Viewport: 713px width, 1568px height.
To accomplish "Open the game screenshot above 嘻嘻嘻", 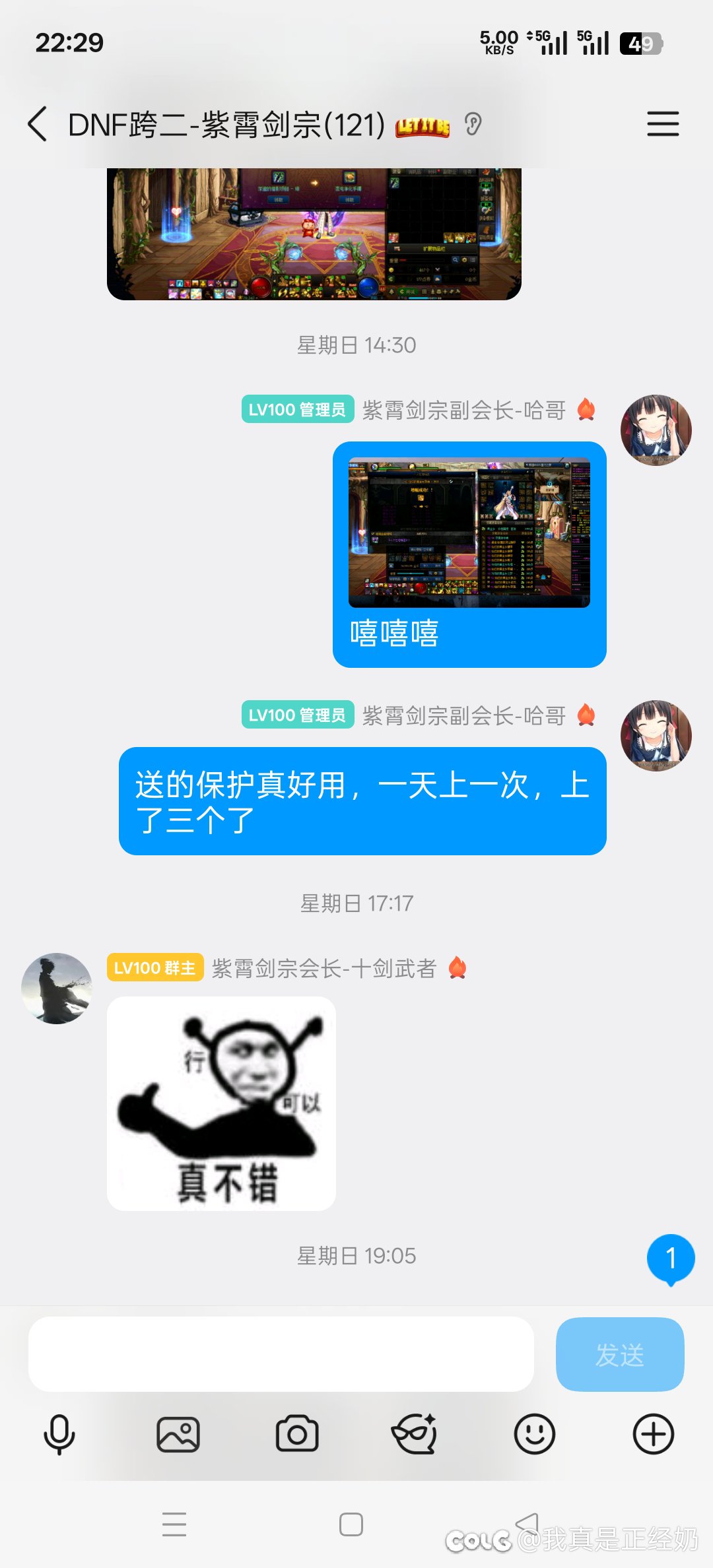I will tap(469, 531).
